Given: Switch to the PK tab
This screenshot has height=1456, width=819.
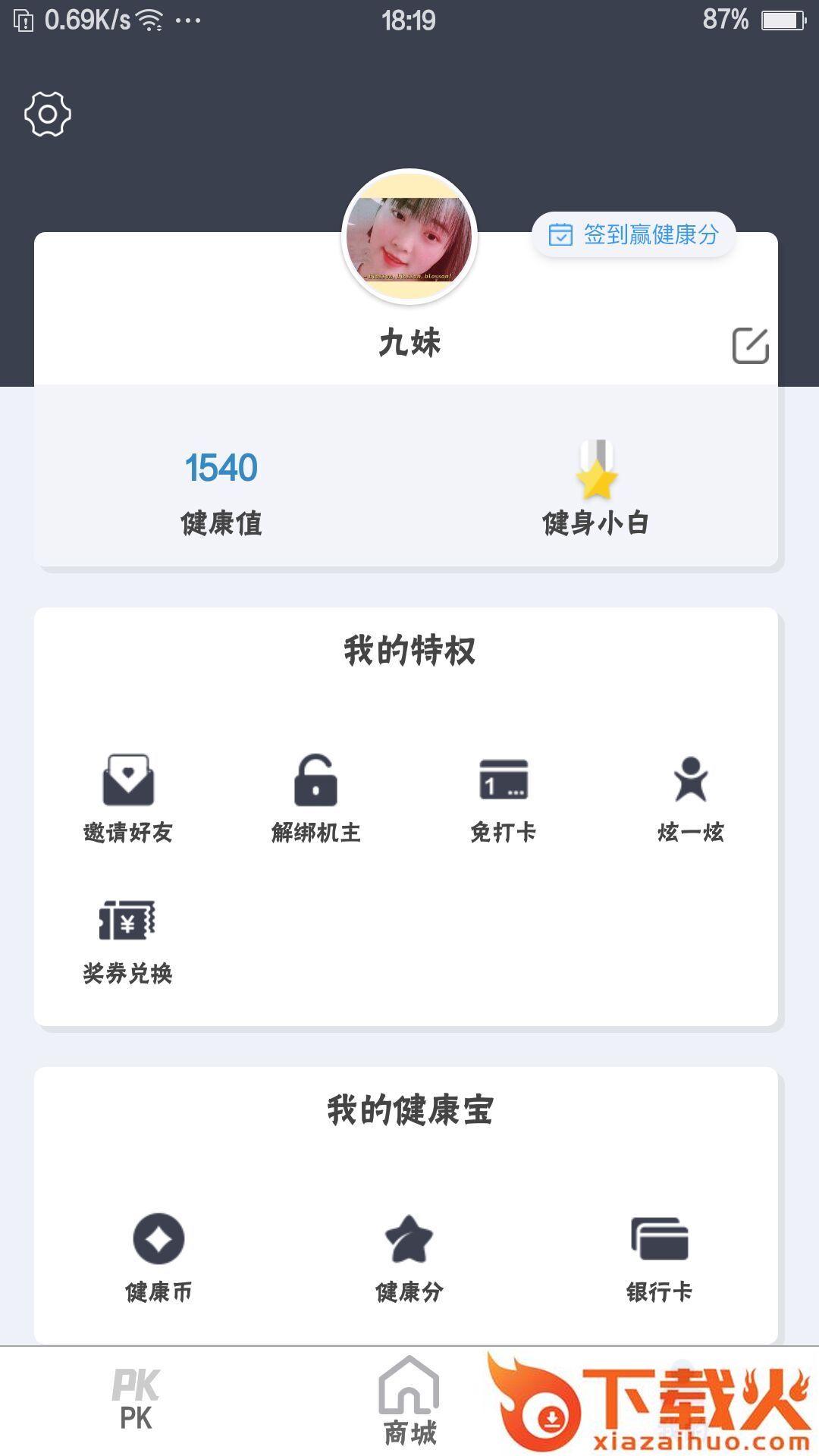Looking at the screenshot, I should click(136, 1401).
